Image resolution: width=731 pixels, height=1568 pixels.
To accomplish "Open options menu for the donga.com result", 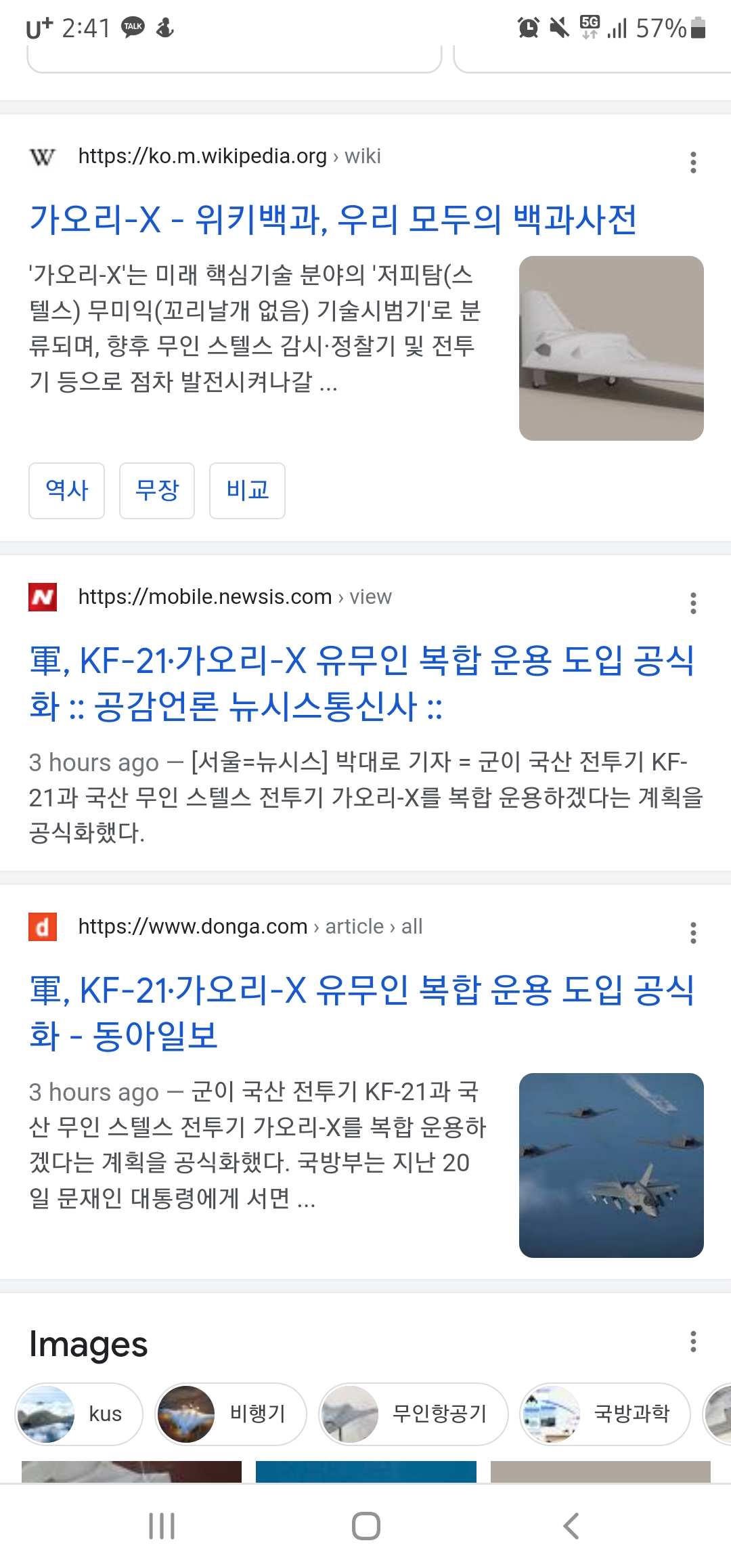I will click(x=693, y=933).
